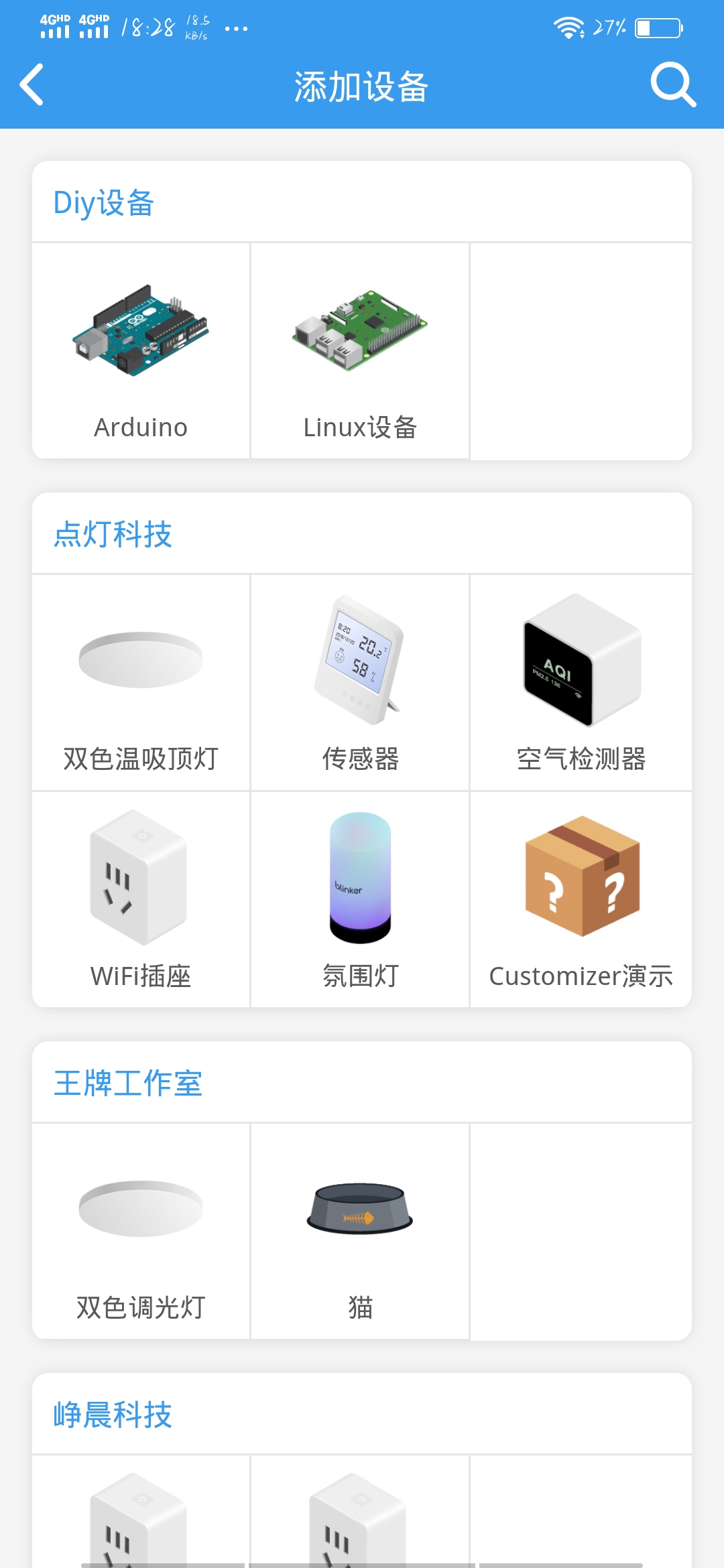Tap the Diy设备 category label
Image resolution: width=724 pixels, height=1568 pixels.
pyautogui.click(x=104, y=203)
